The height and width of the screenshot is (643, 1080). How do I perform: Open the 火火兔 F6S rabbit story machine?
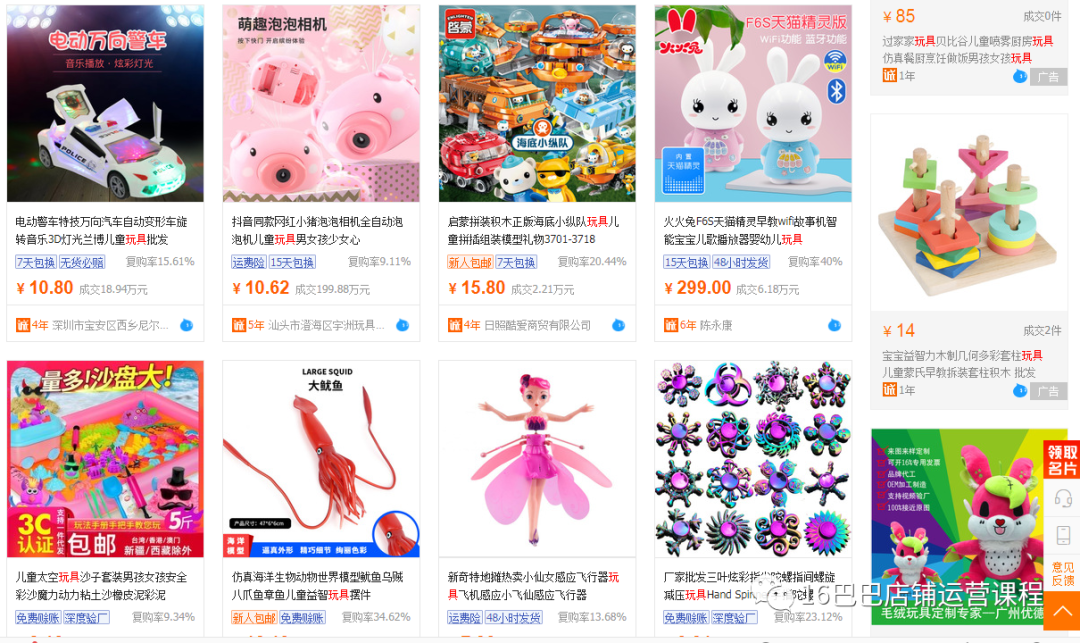tap(753, 104)
